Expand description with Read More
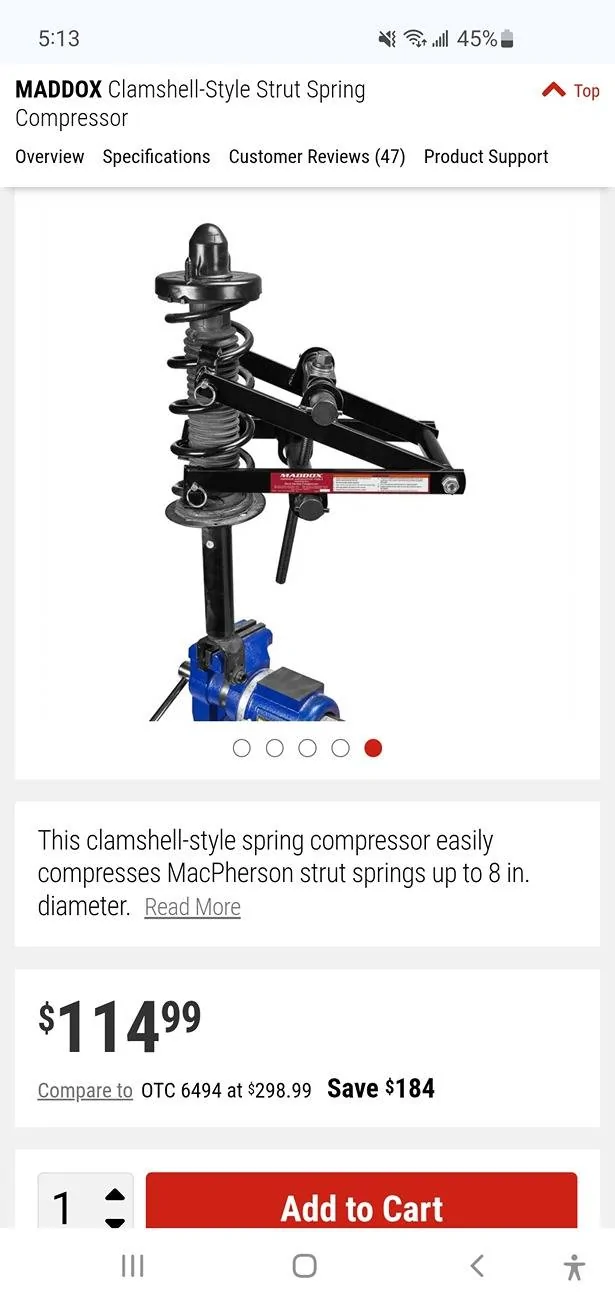 (193, 907)
